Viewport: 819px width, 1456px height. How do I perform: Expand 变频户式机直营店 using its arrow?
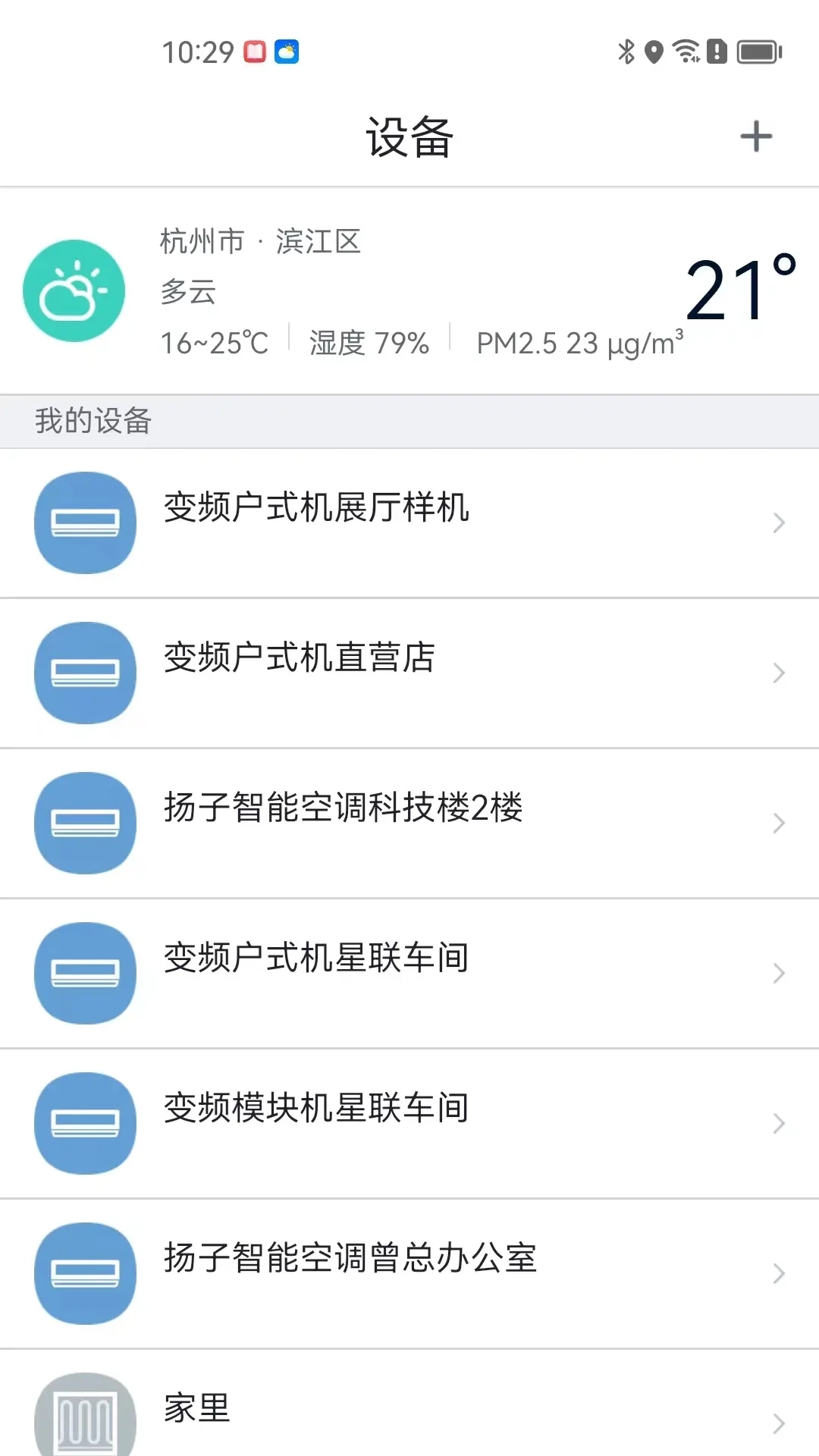click(x=778, y=673)
